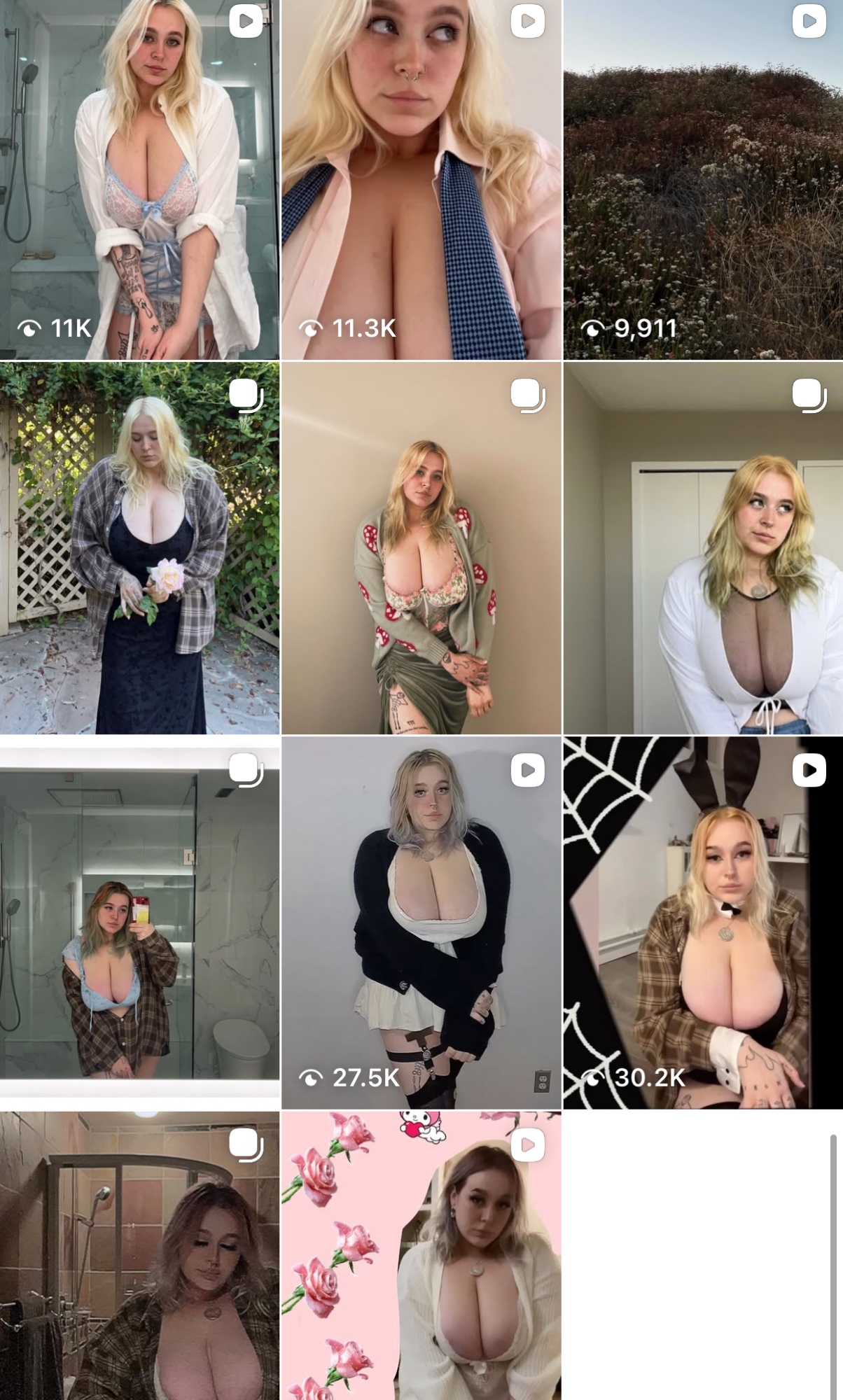Image resolution: width=843 pixels, height=1400 pixels.
Task: Open the reel with 11K views
Action: (x=139, y=179)
